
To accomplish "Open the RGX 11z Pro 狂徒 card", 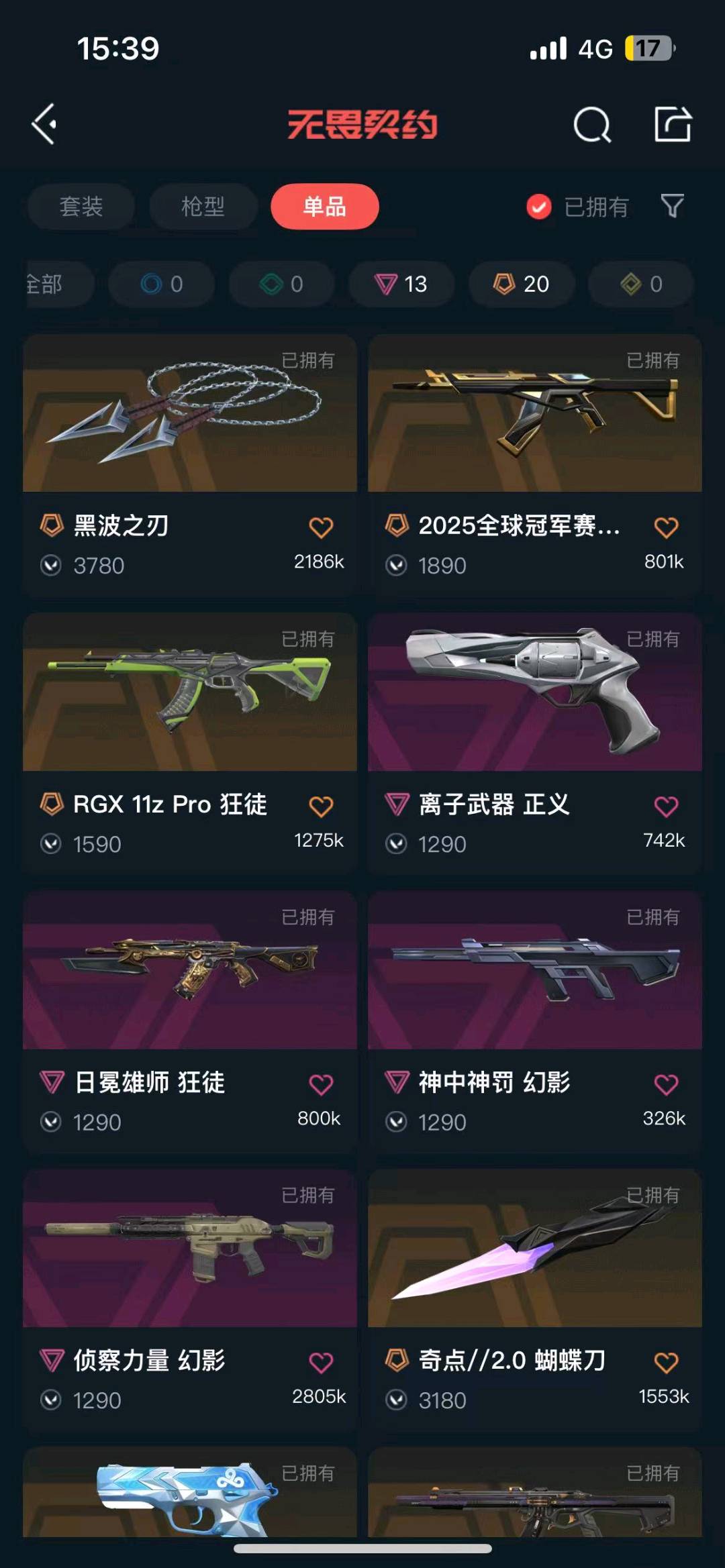I will pyautogui.click(x=190, y=742).
